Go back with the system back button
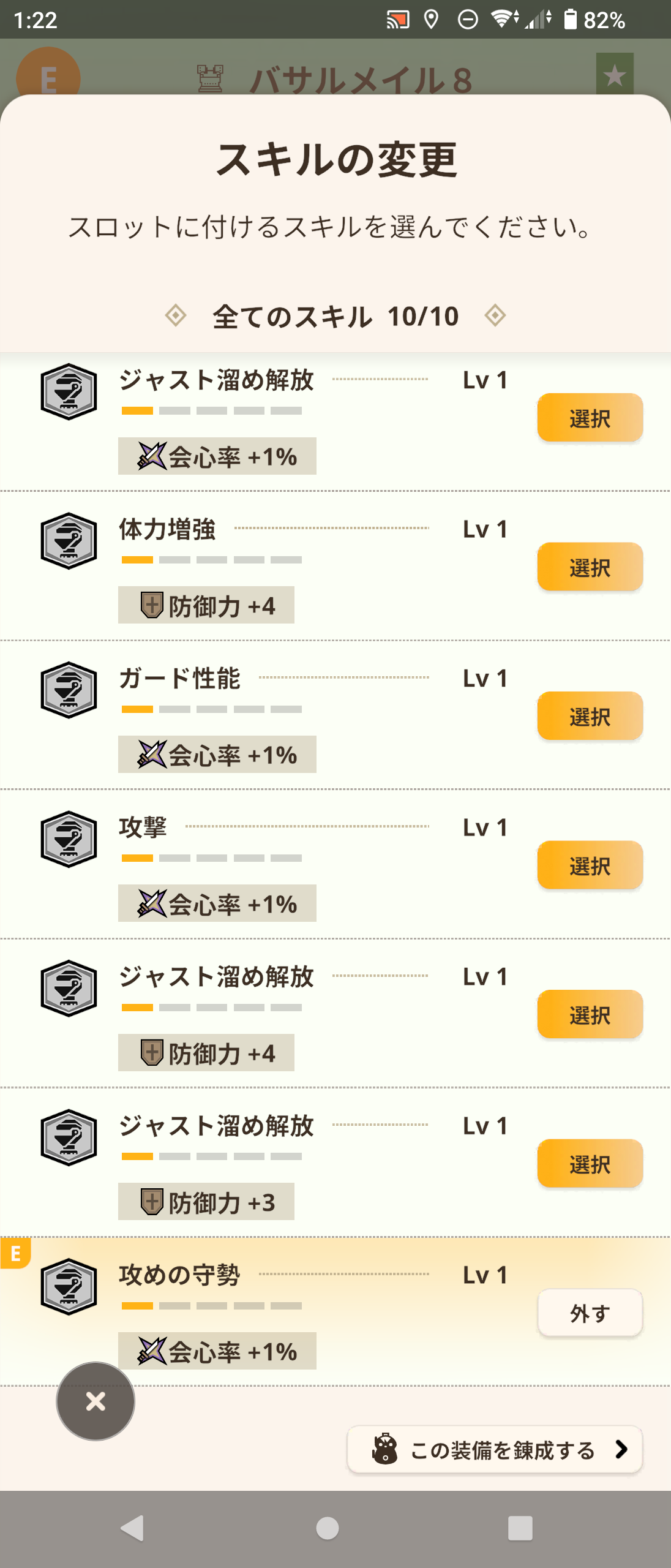The image size is (671, 1568). [x=132, y=1528]
